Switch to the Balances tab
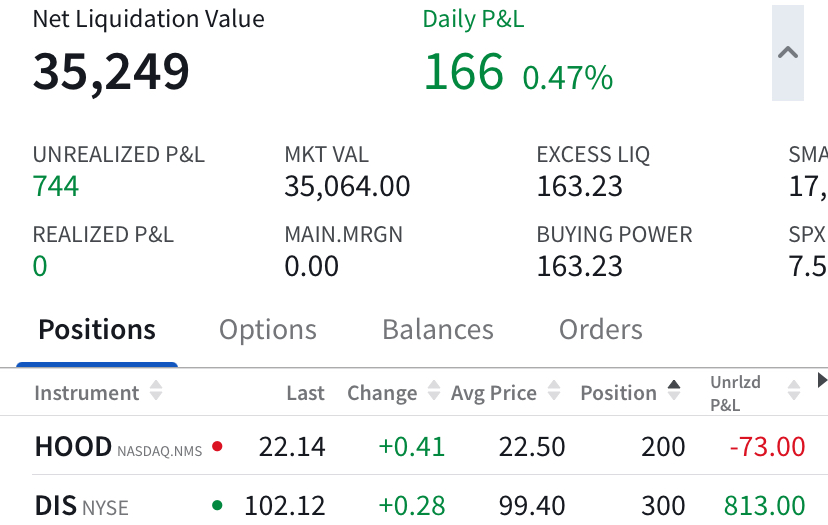 tap(438, 330)
